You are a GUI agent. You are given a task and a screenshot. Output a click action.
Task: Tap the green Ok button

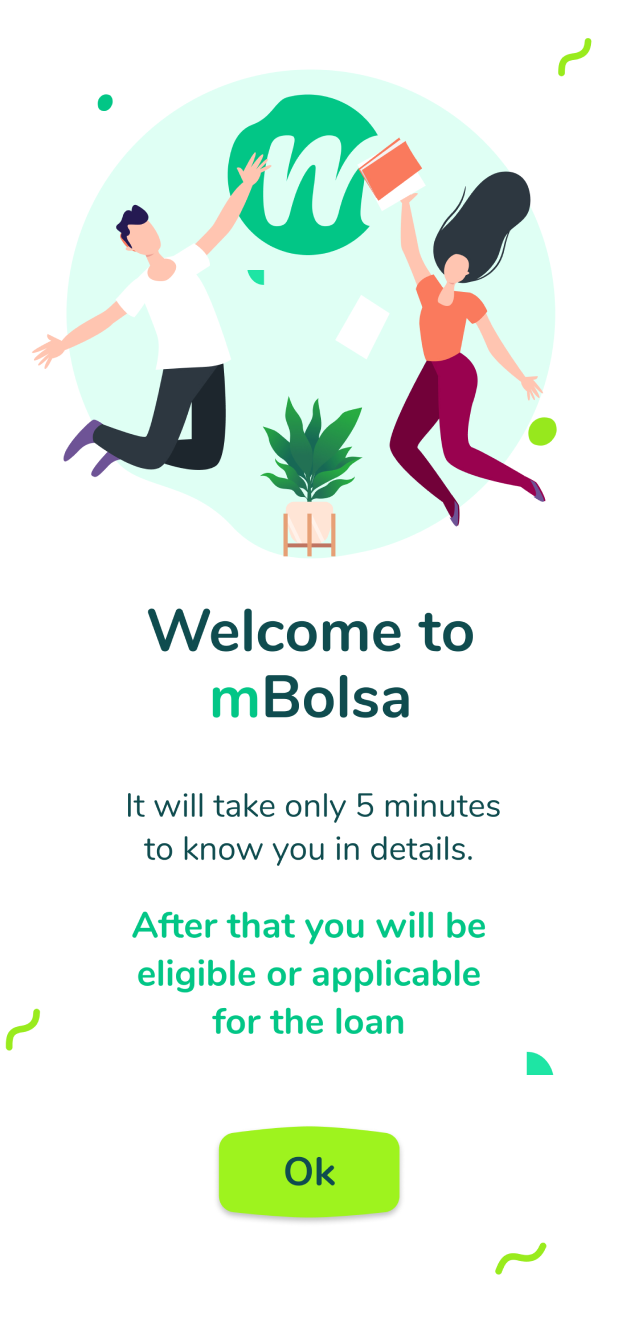click(309, 1172)
